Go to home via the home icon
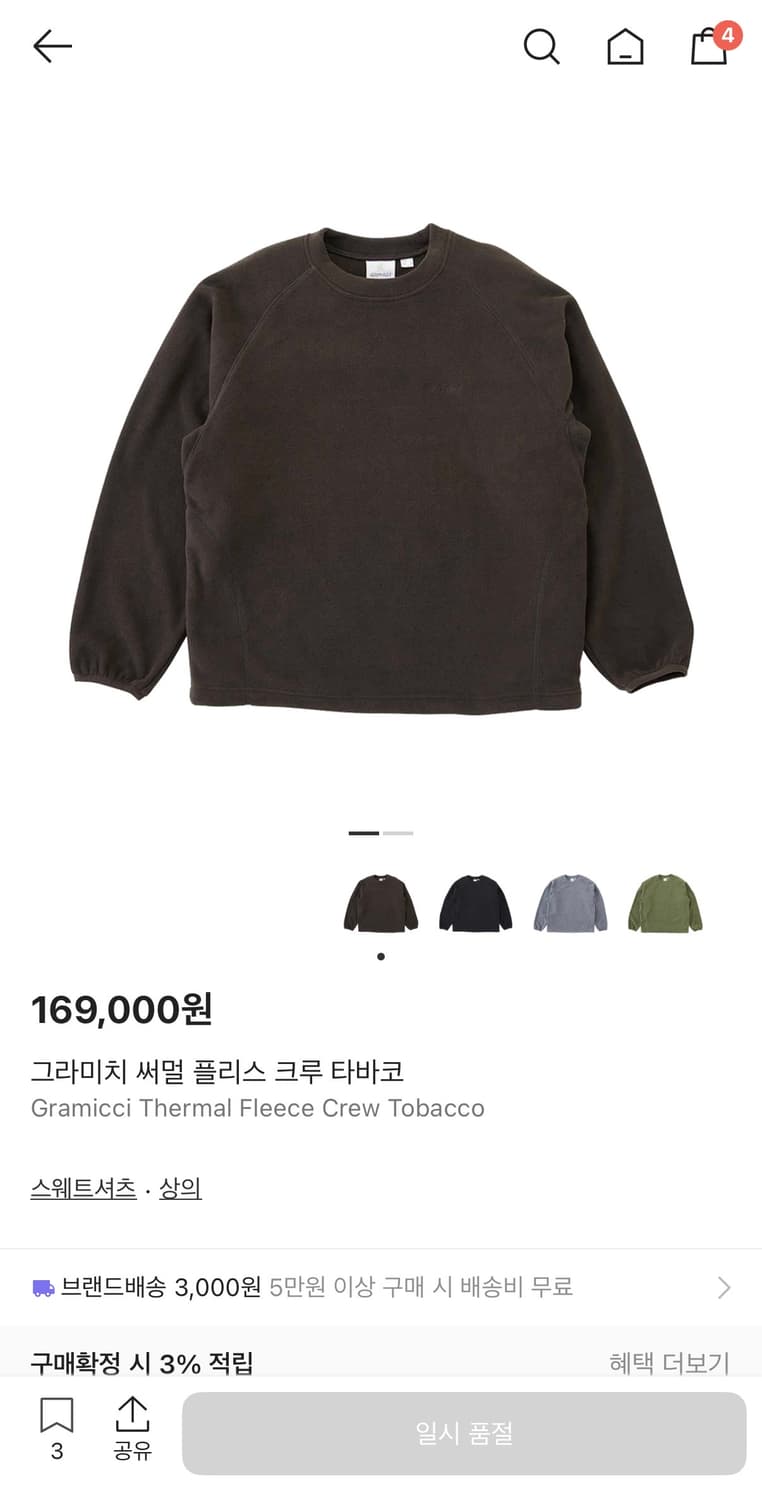Viewport: 762px width, 1500px height. tap(625, 46)
